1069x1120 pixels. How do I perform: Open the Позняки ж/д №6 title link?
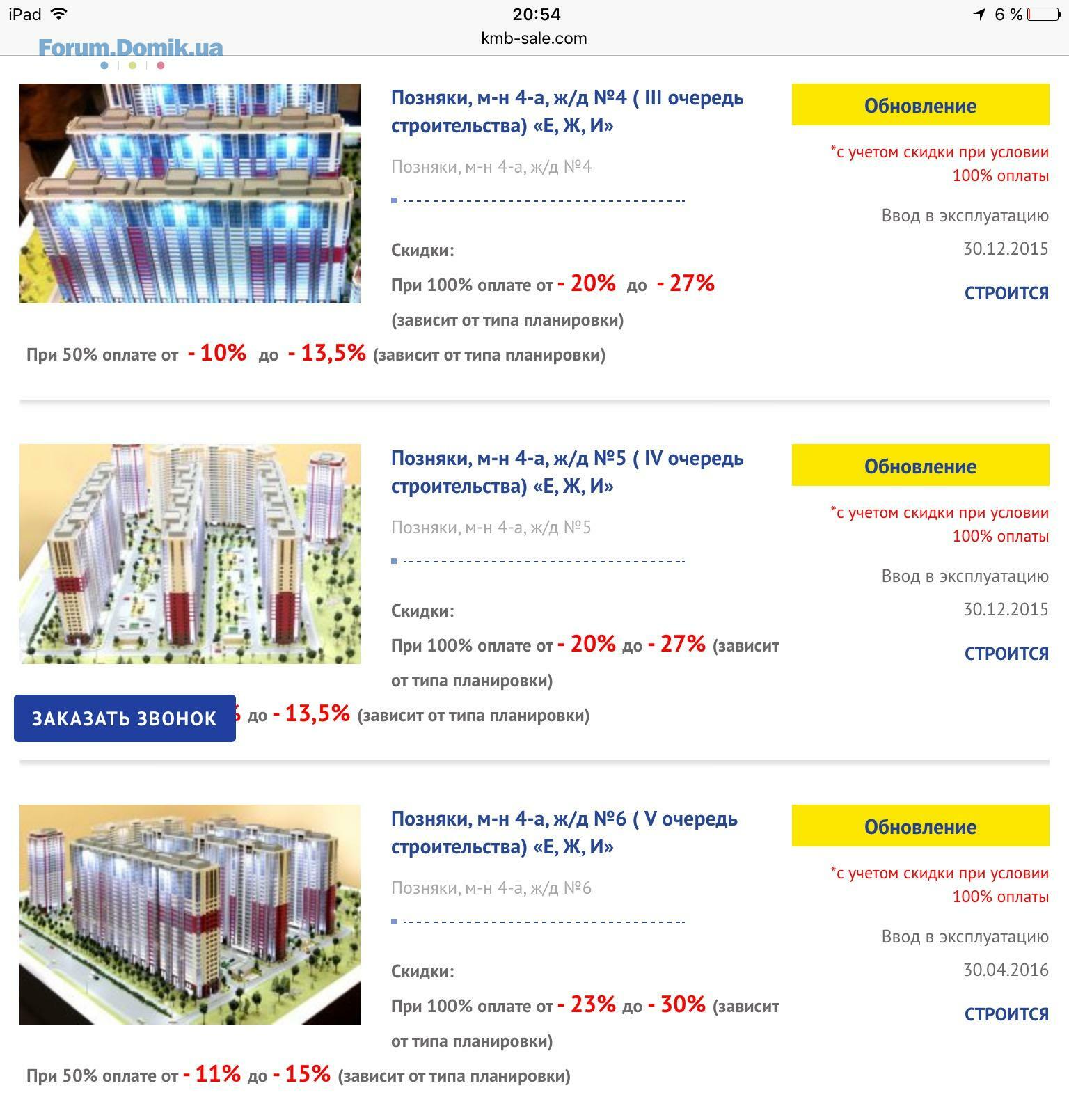pyautogui.click(x=564, y=833)
